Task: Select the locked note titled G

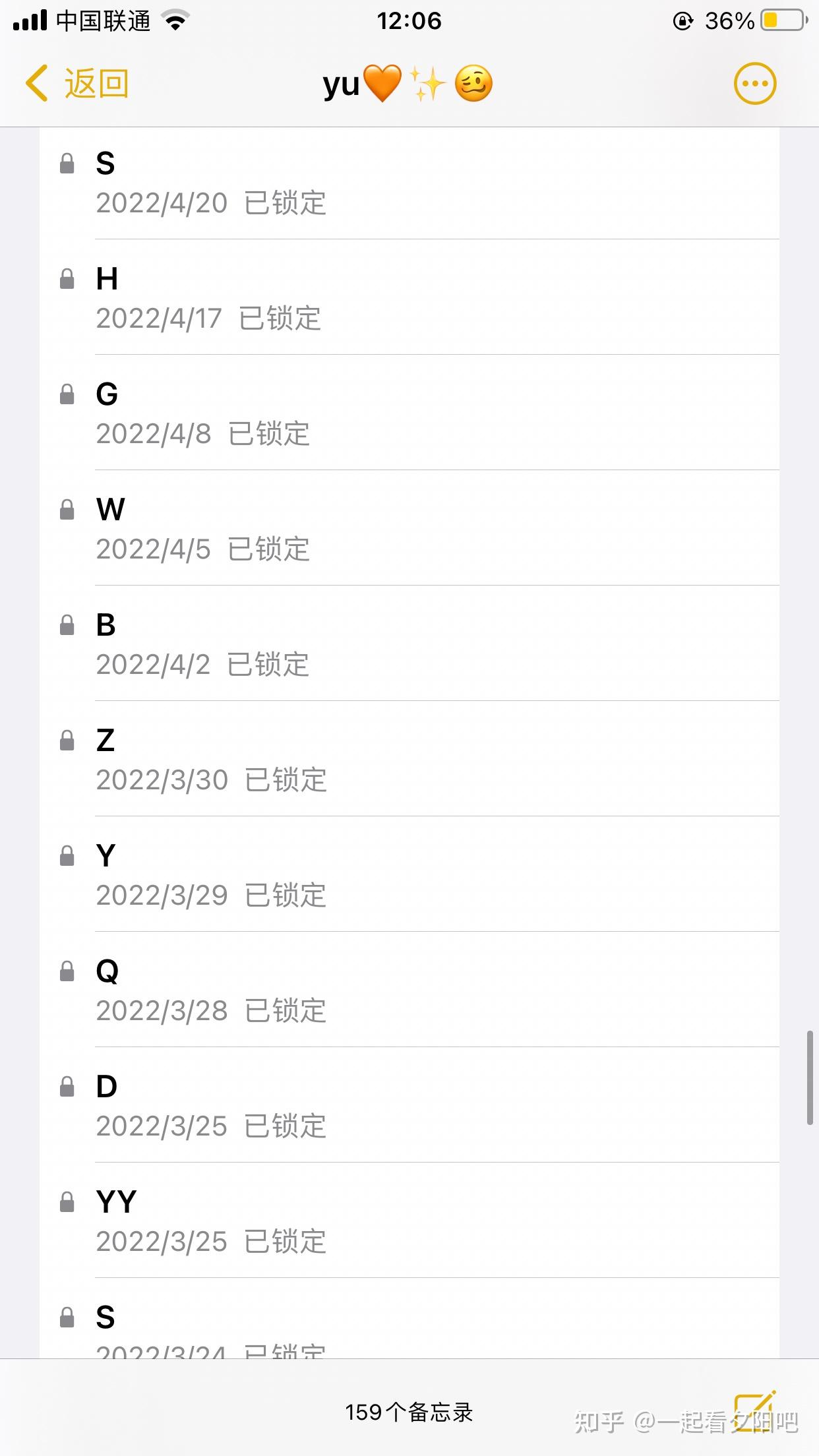Action: 409,413
